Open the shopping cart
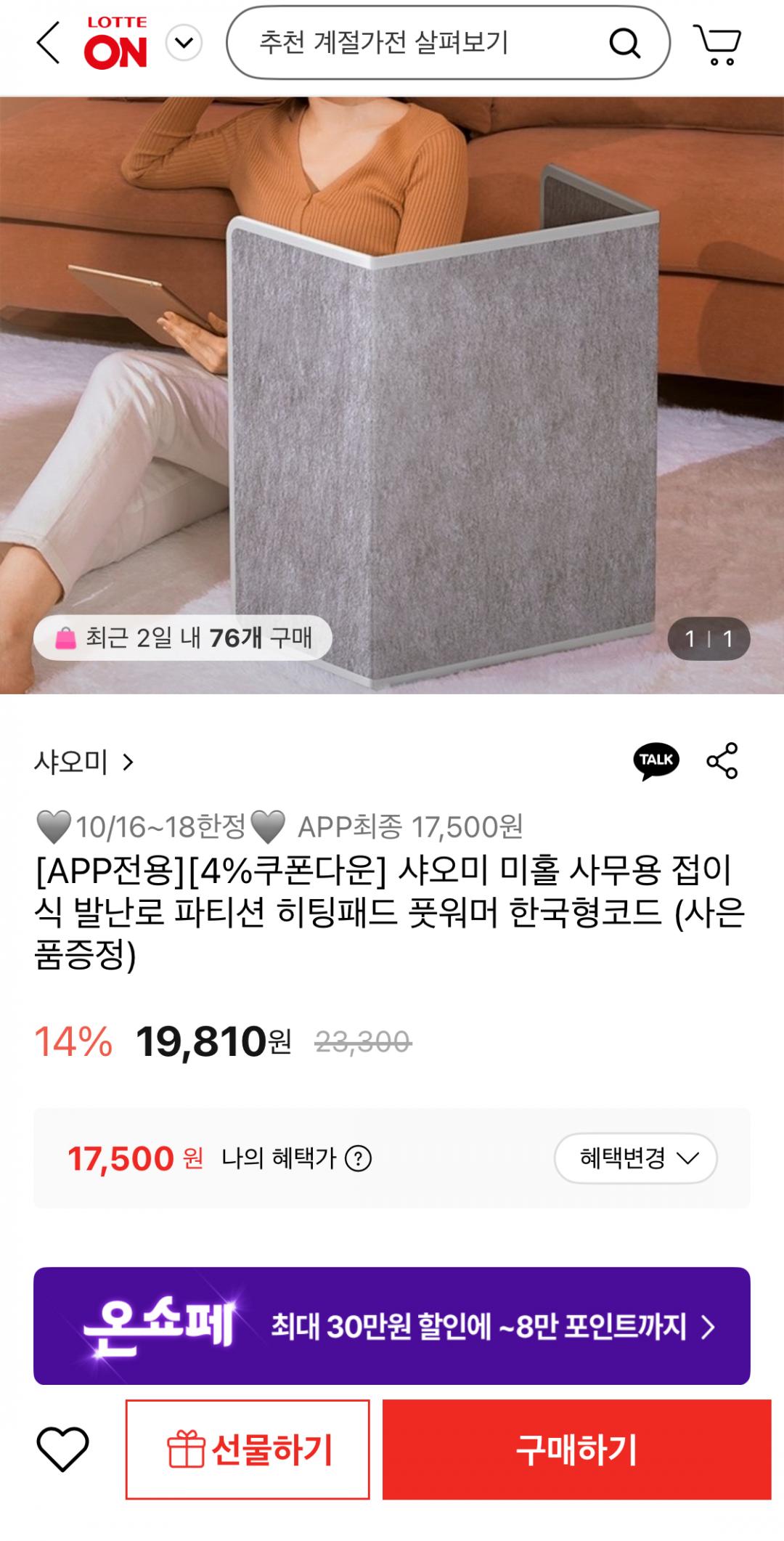 717,44
